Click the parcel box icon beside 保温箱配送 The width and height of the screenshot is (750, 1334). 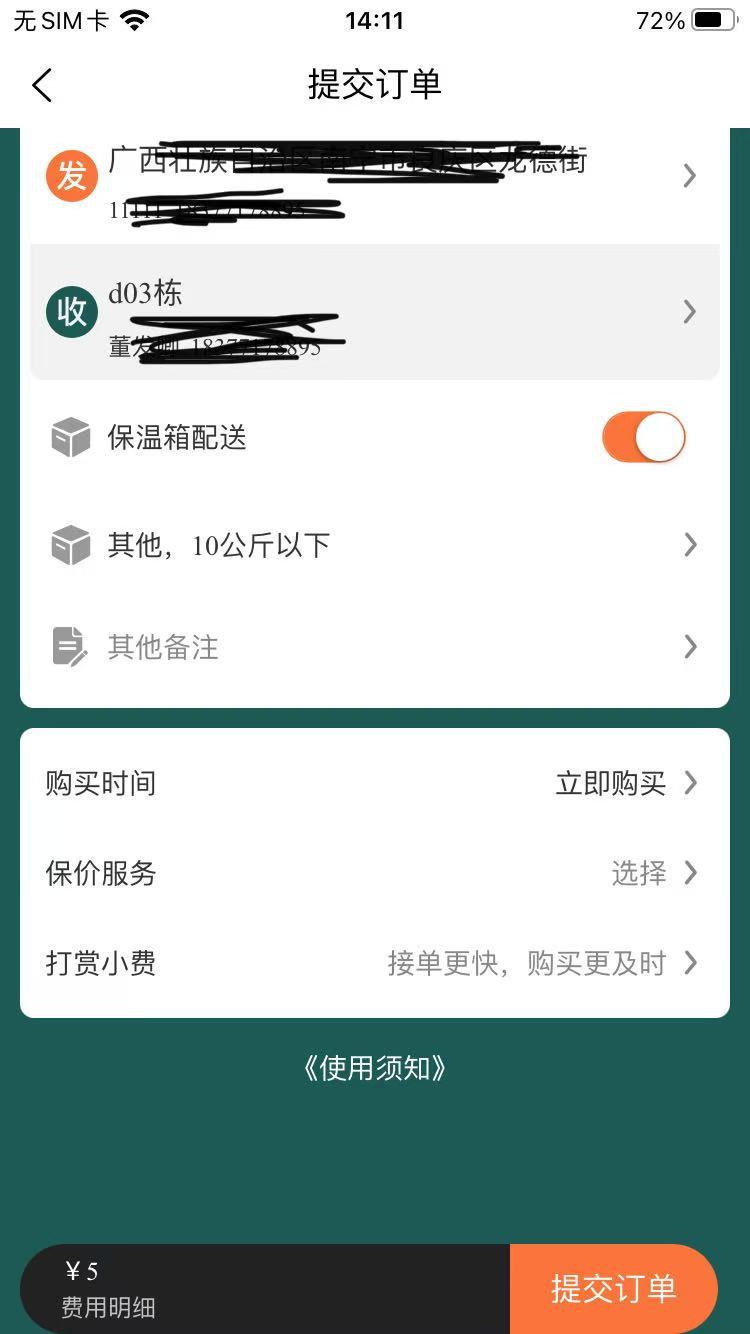pos(70,437)
